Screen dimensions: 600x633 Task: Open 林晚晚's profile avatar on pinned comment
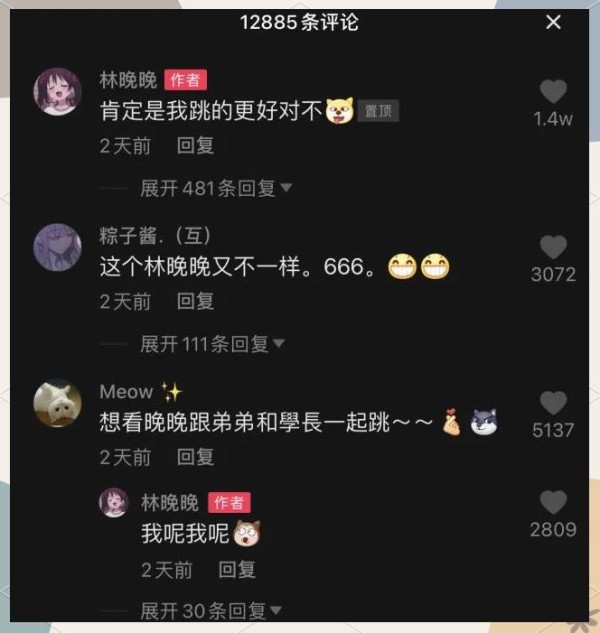pos(58,92)
